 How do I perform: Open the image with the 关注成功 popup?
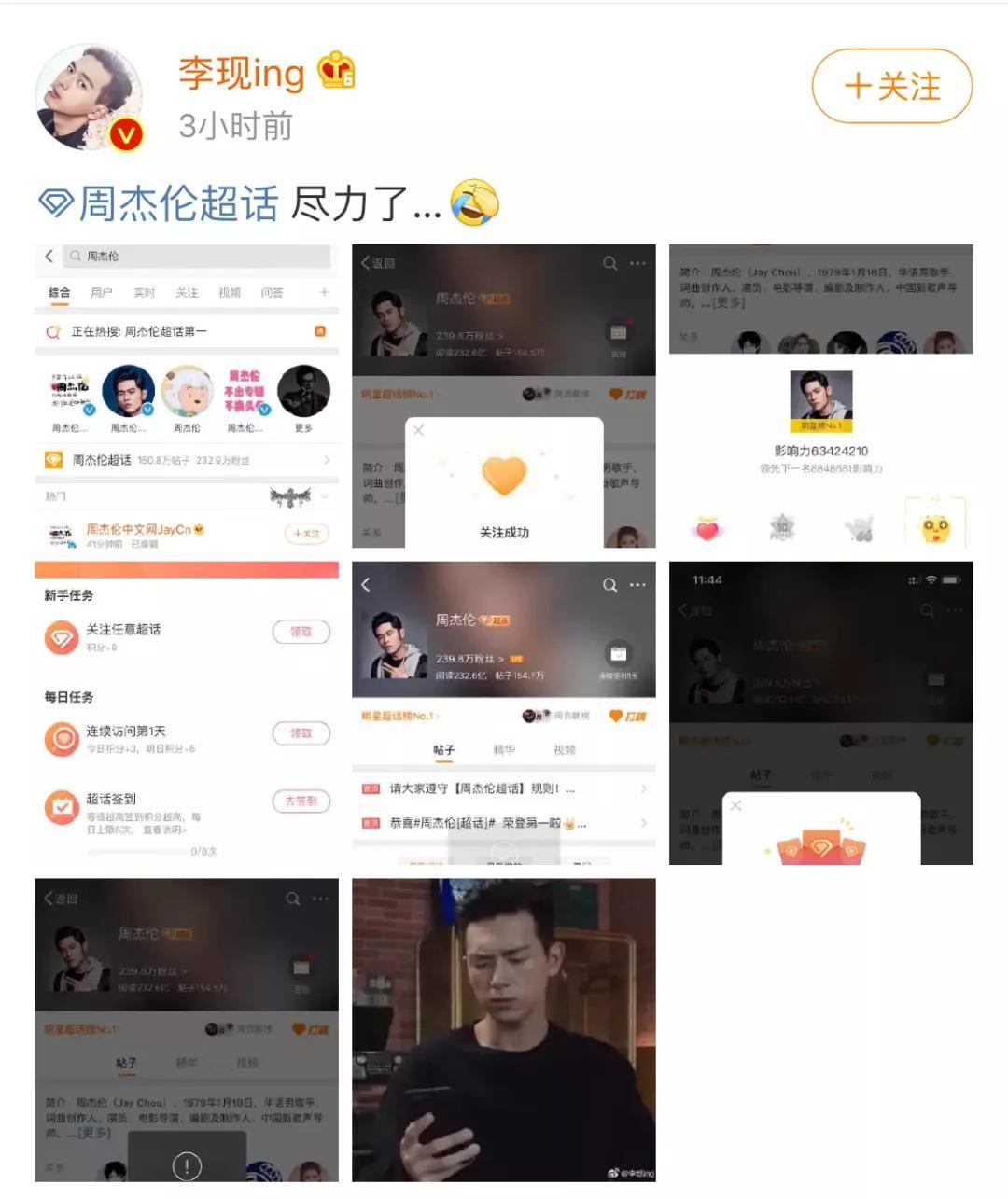tap(504, 397)
